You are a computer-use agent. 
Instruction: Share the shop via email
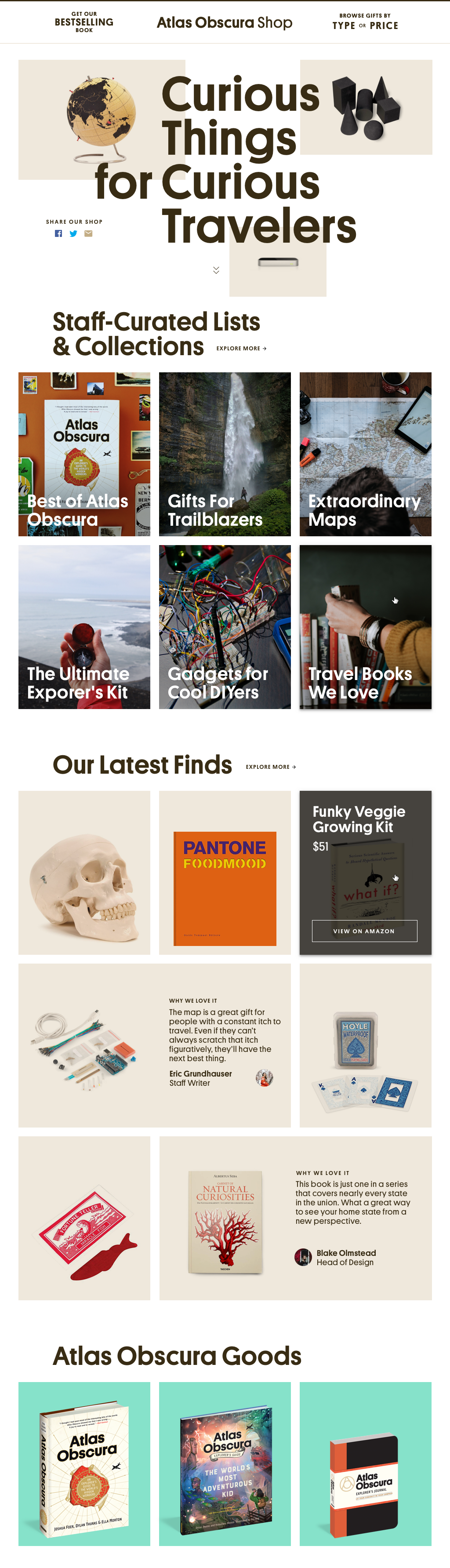pos(88,234)
